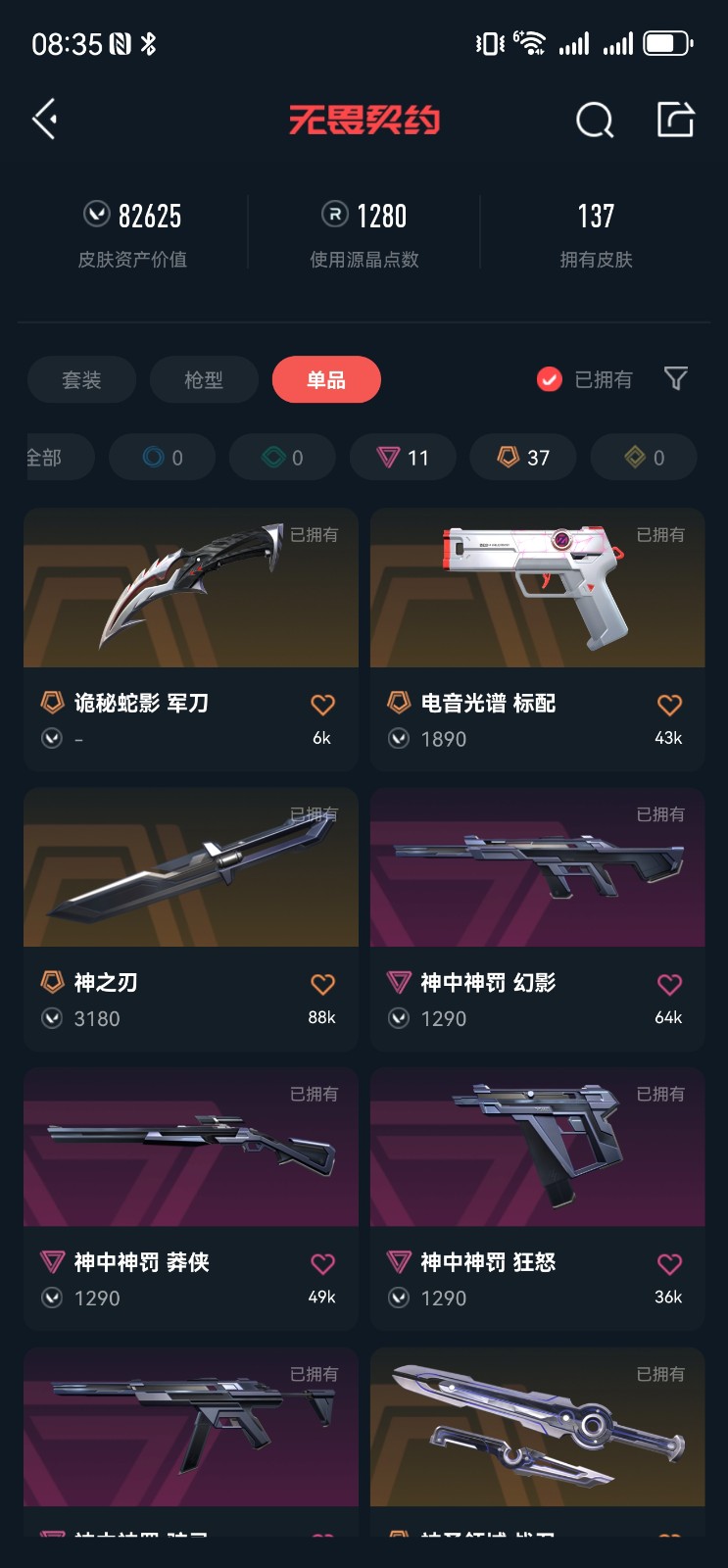Toggle the 已拥有 checkbox
The width and height of the screenshot is (728, 1568).
click(550, 379)
